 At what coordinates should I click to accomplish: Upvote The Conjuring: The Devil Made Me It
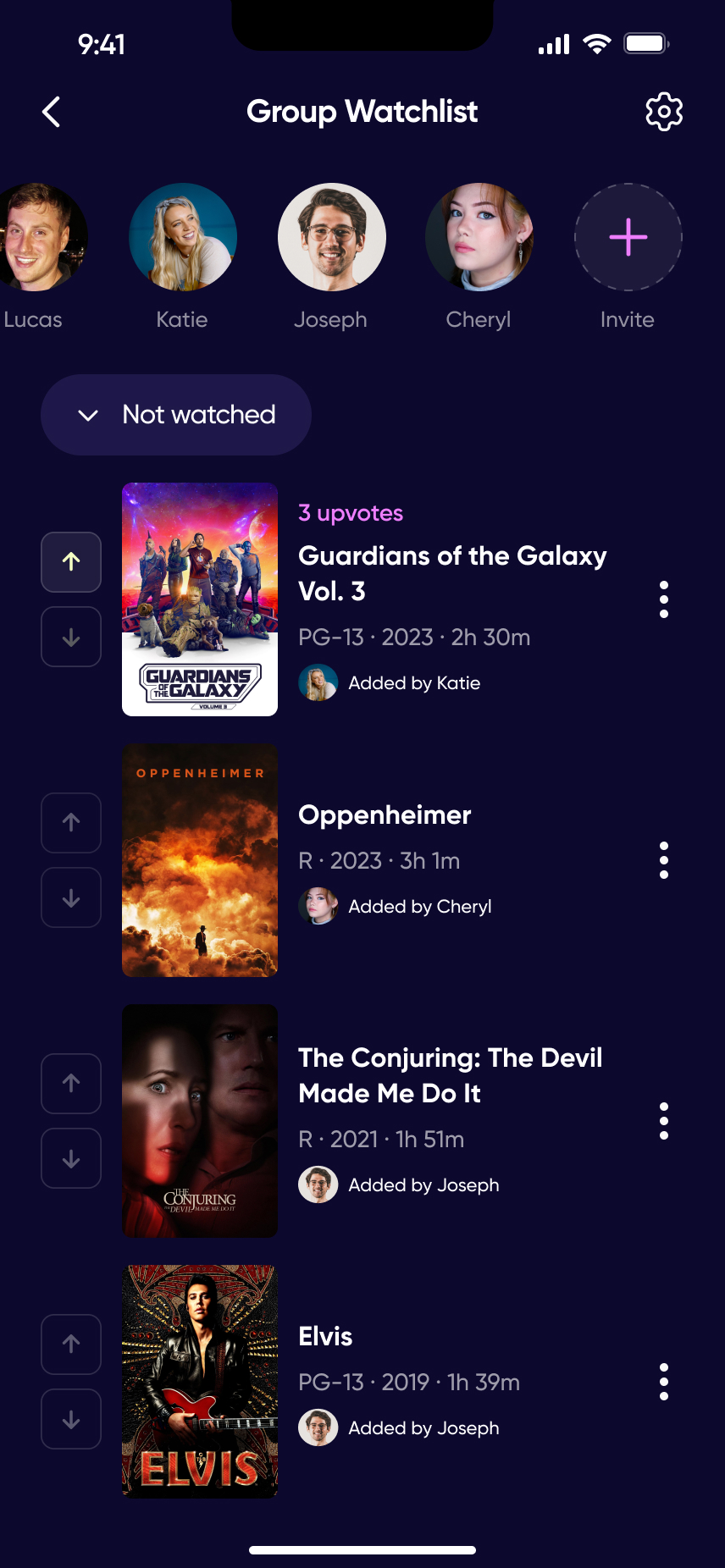70,1083
